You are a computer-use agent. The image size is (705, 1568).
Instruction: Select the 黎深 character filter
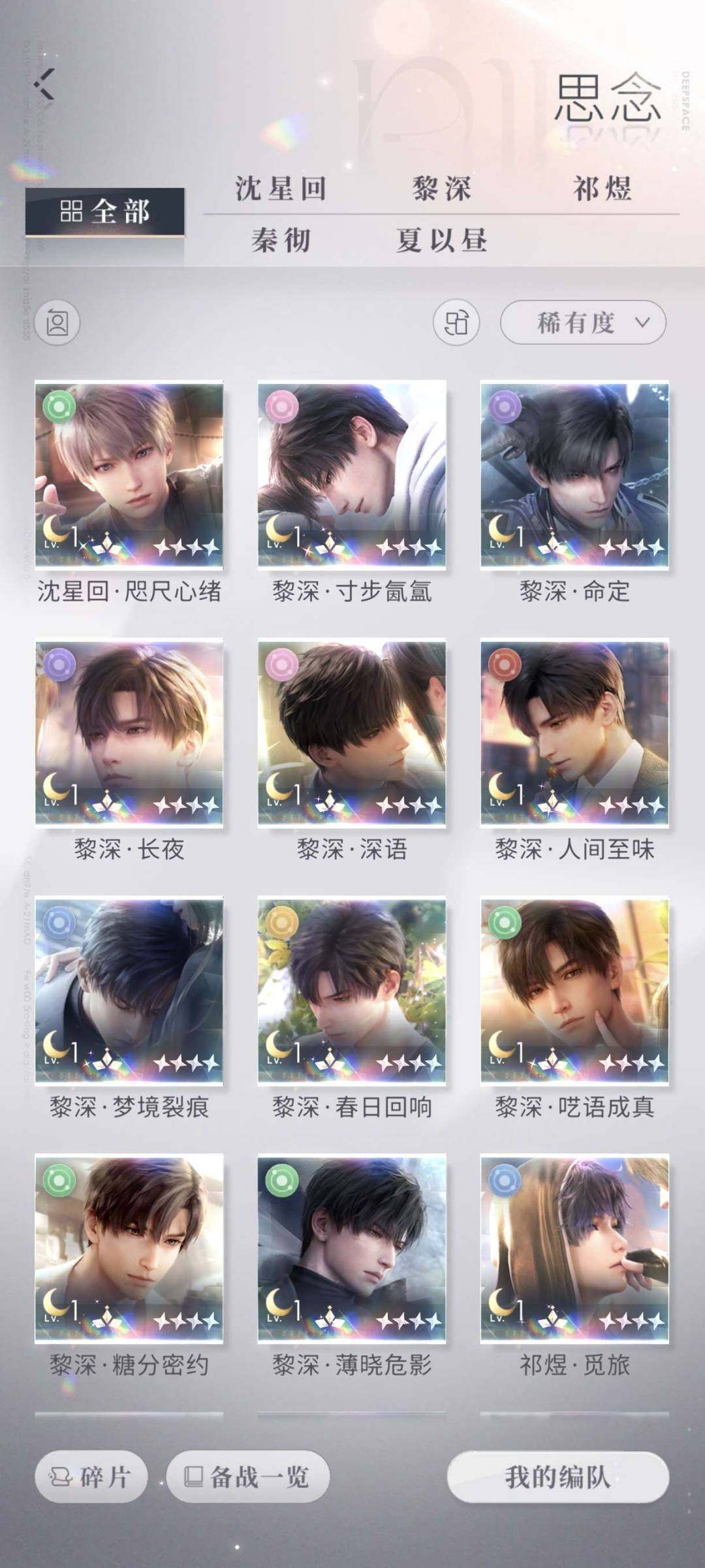[443, 189]
